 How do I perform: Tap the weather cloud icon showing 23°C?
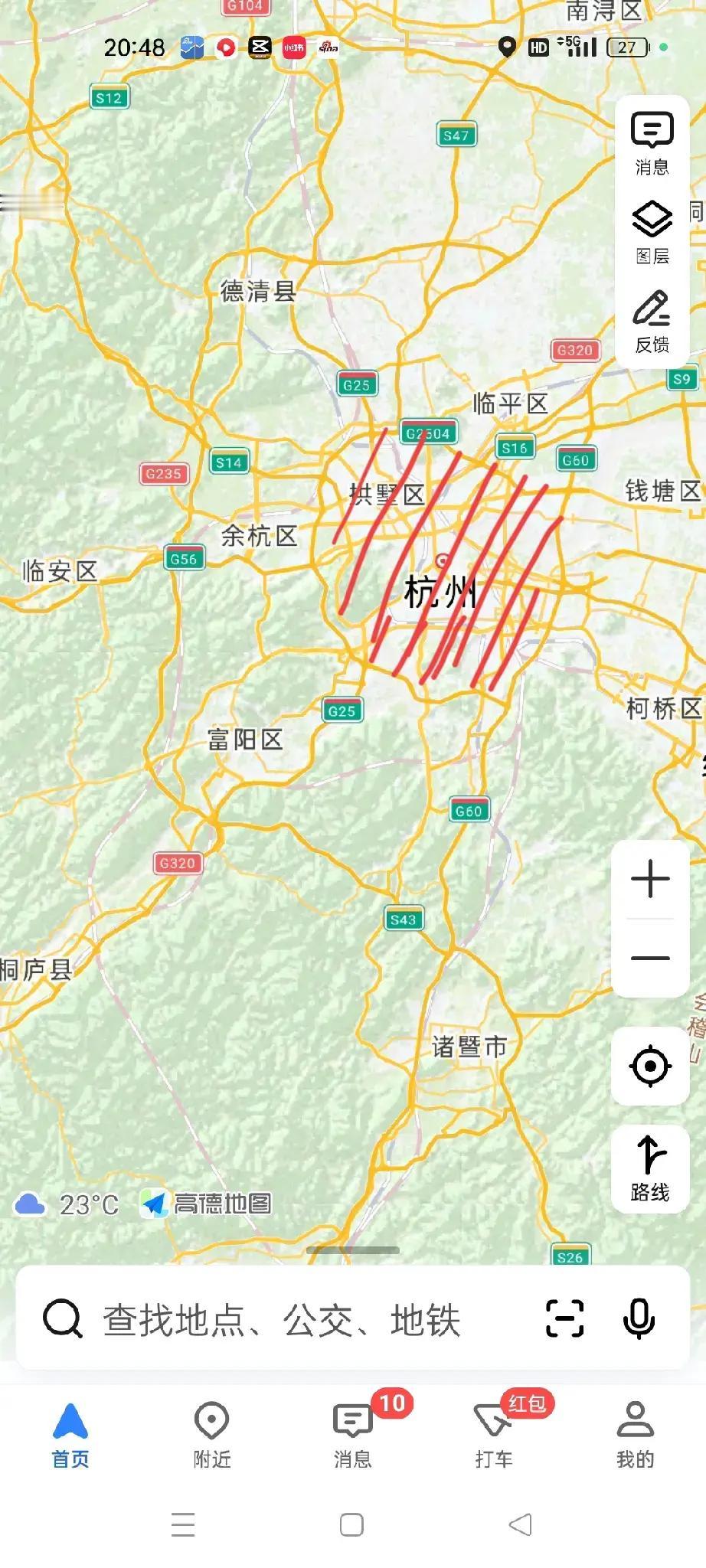(31, 1202)
